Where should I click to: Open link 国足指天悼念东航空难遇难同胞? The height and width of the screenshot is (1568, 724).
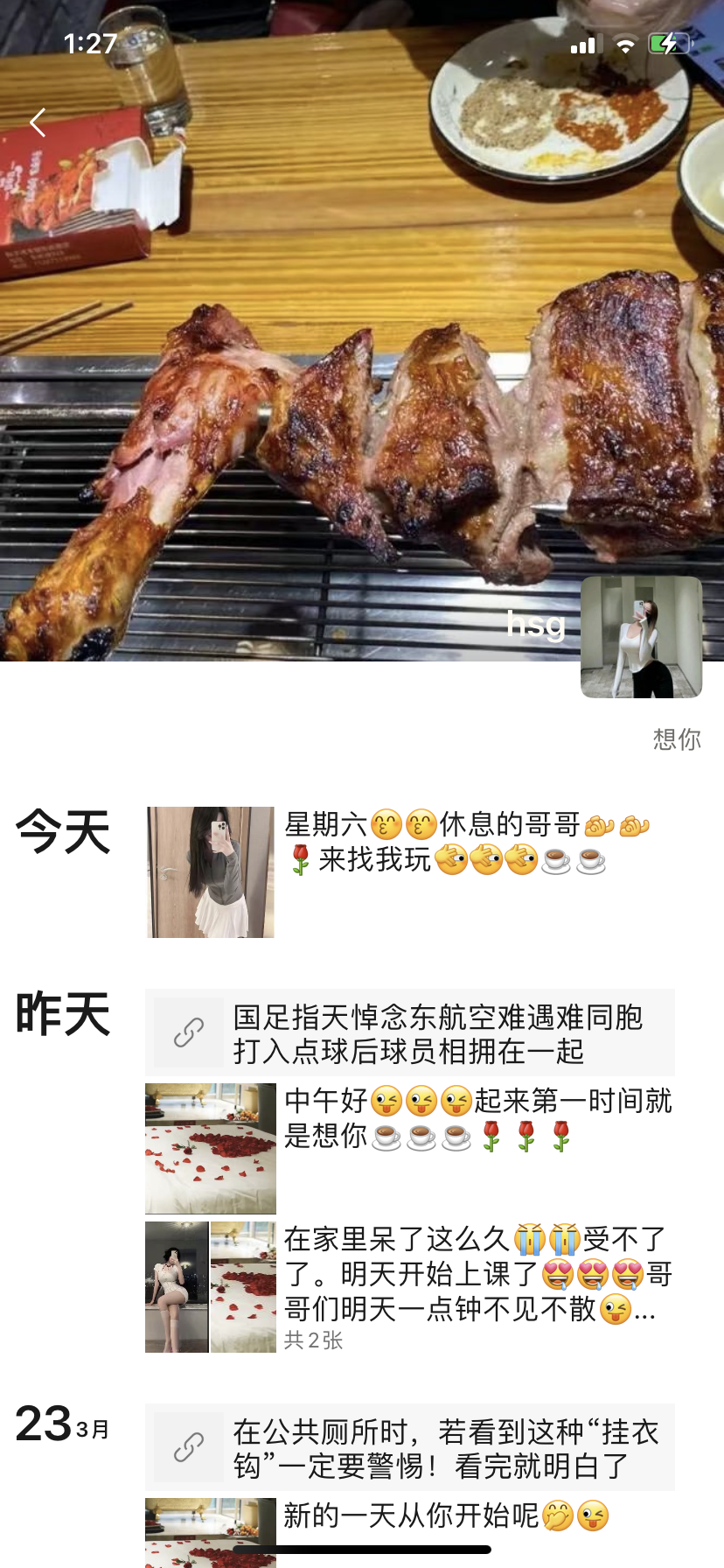(410, 1033)
